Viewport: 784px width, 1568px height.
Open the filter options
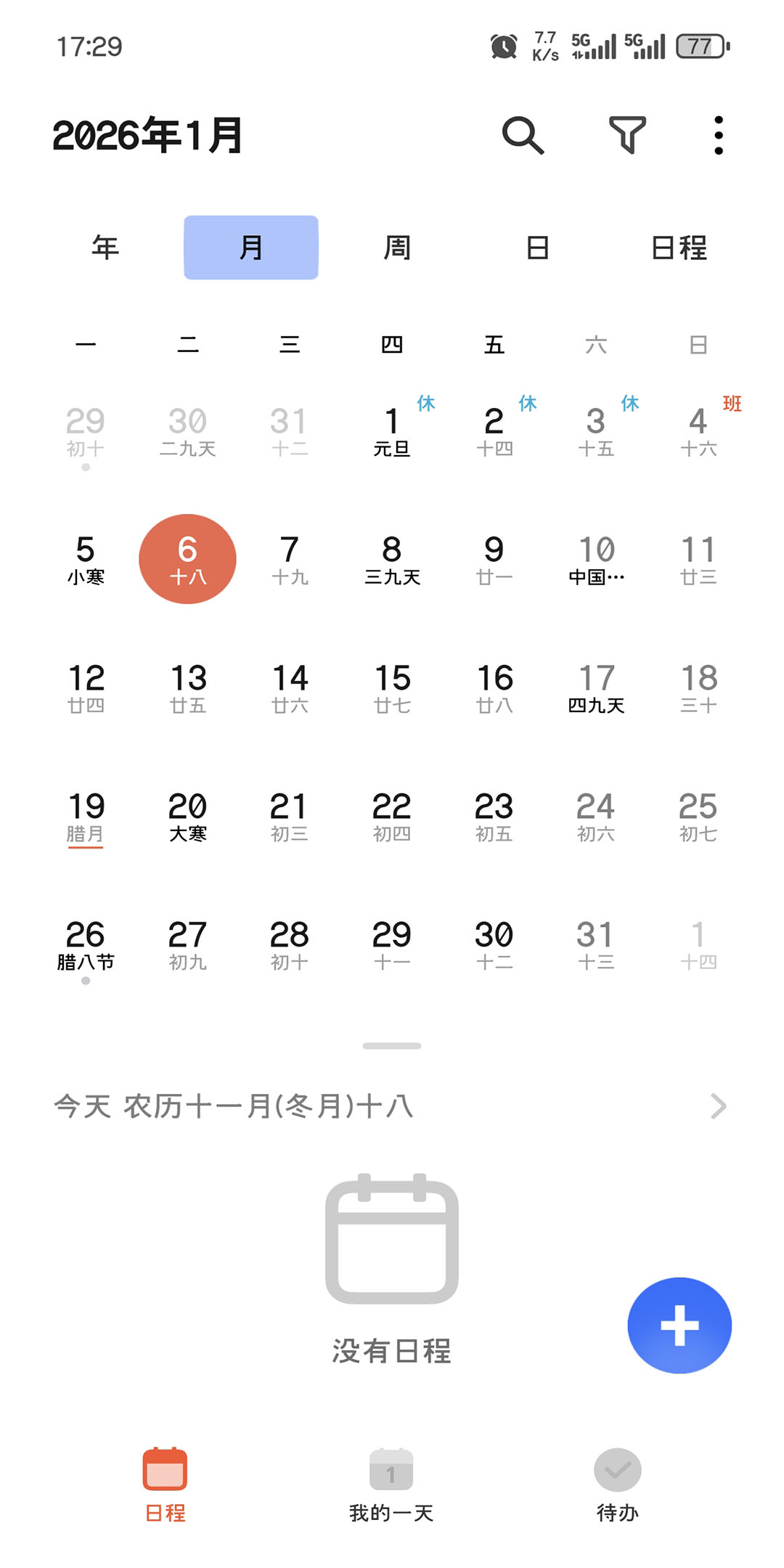pyautogui.click(x=627, y=135)
